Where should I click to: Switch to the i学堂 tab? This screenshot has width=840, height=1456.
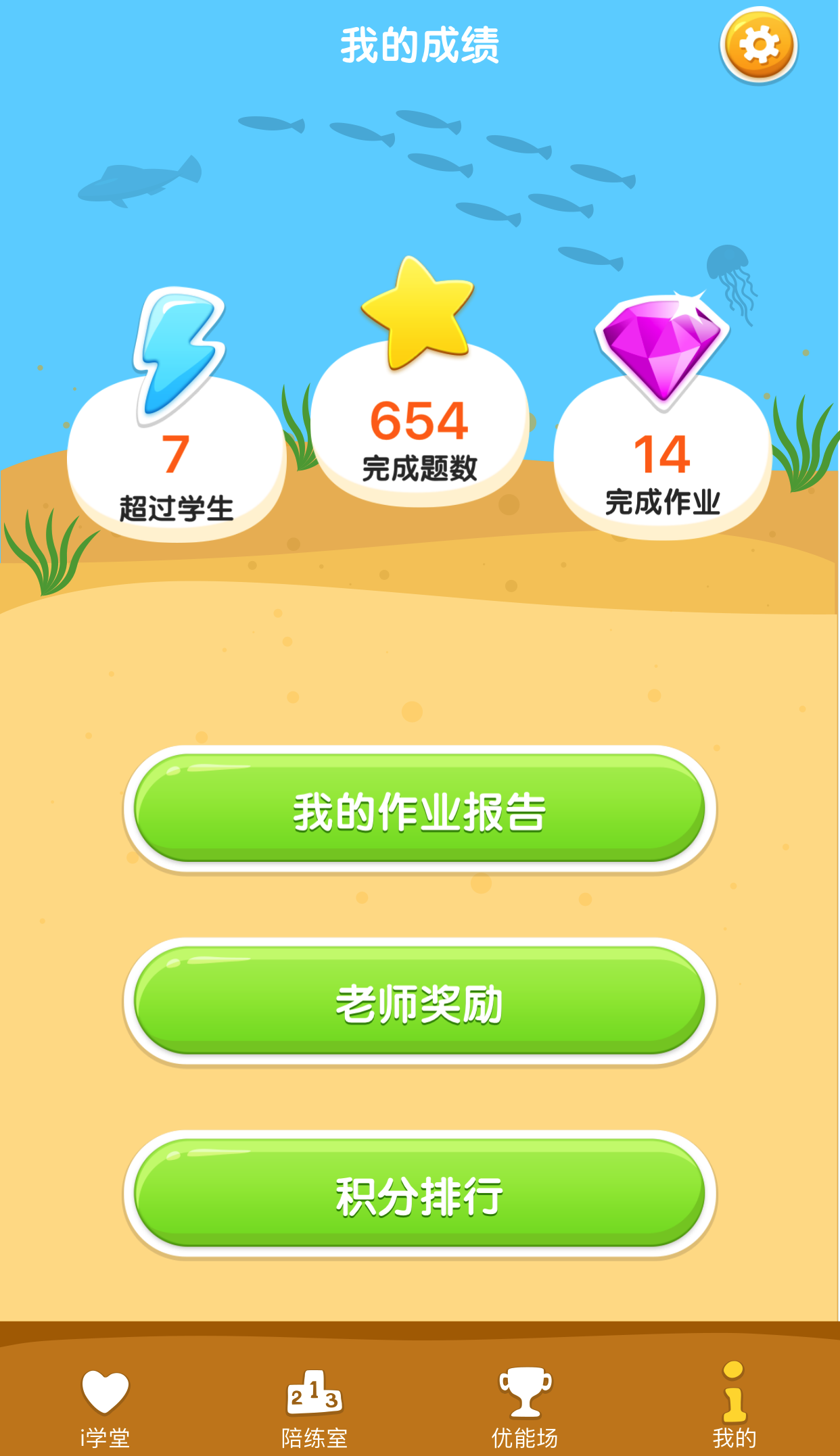[105, 1416]
